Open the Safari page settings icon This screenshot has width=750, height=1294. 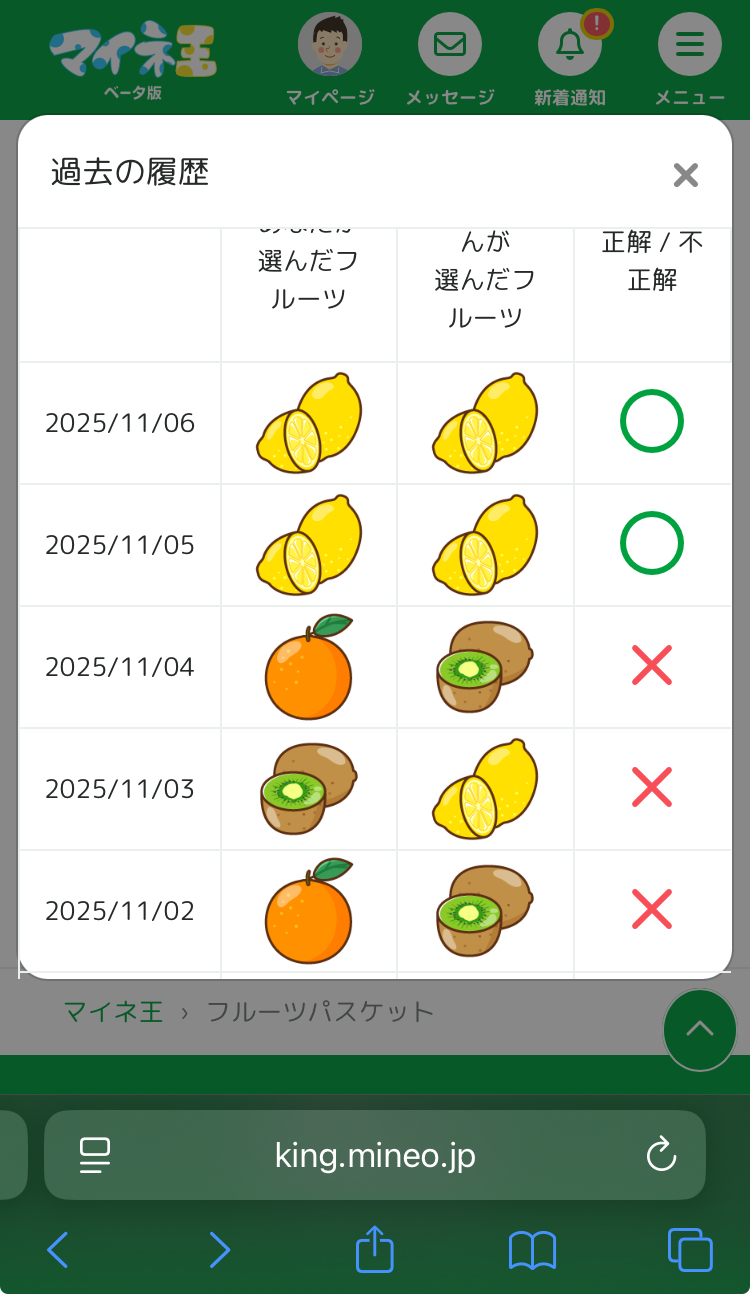95,1156
